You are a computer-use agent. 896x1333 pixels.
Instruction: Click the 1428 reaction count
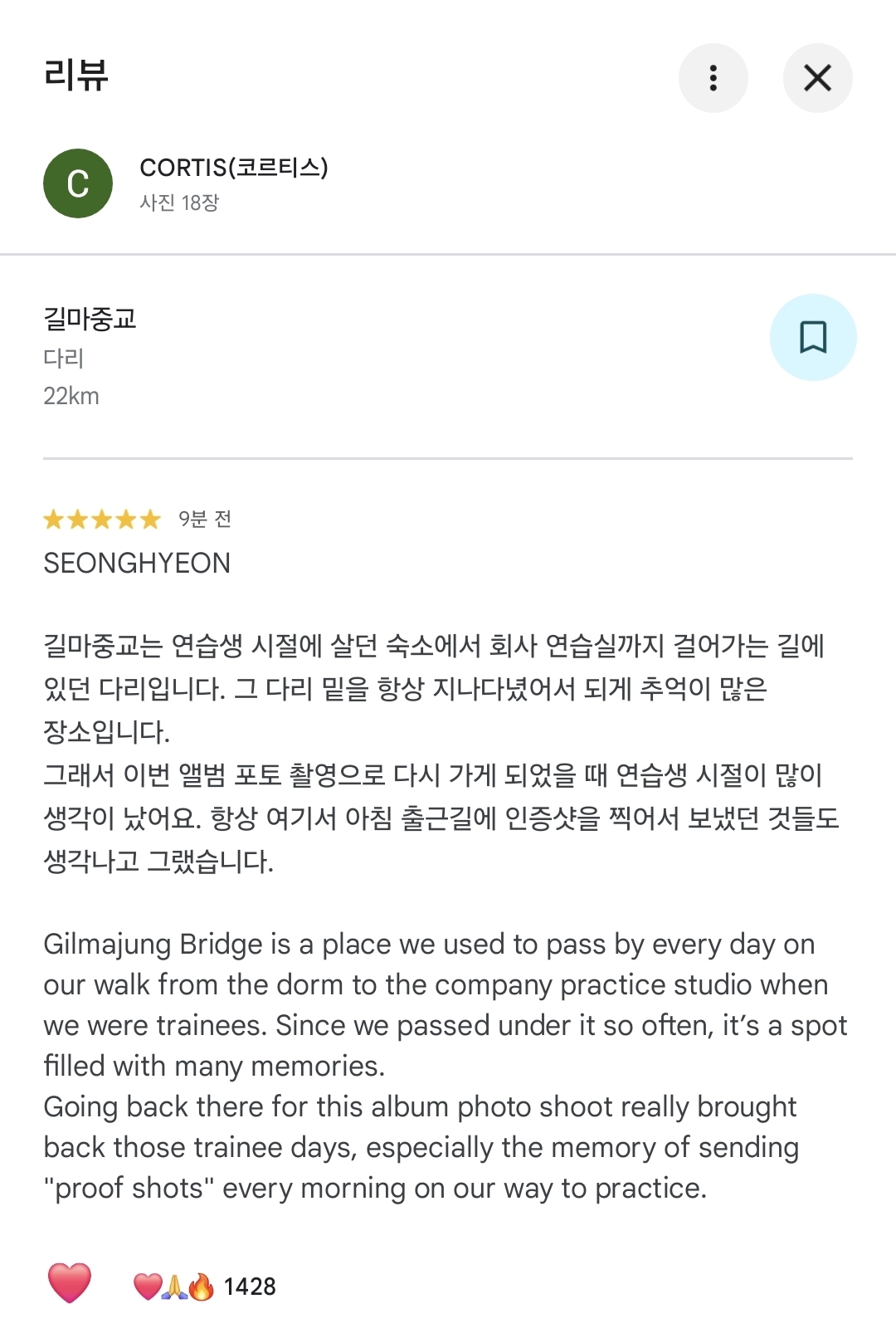point(250,1287)
